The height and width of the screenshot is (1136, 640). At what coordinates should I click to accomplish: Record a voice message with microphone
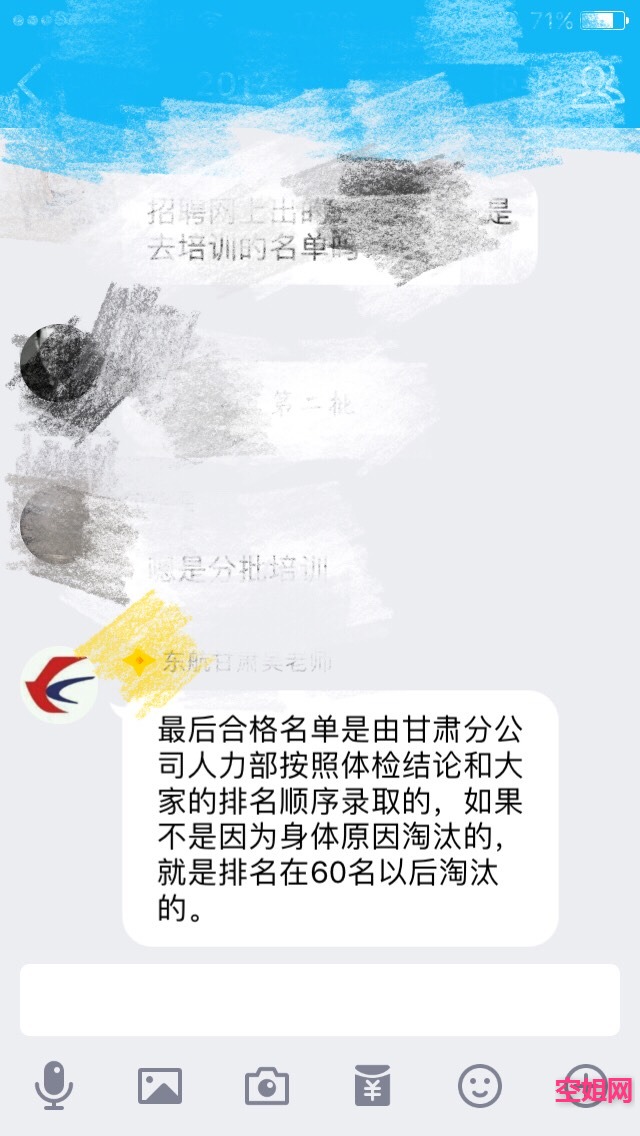[x=53, y=1085]
